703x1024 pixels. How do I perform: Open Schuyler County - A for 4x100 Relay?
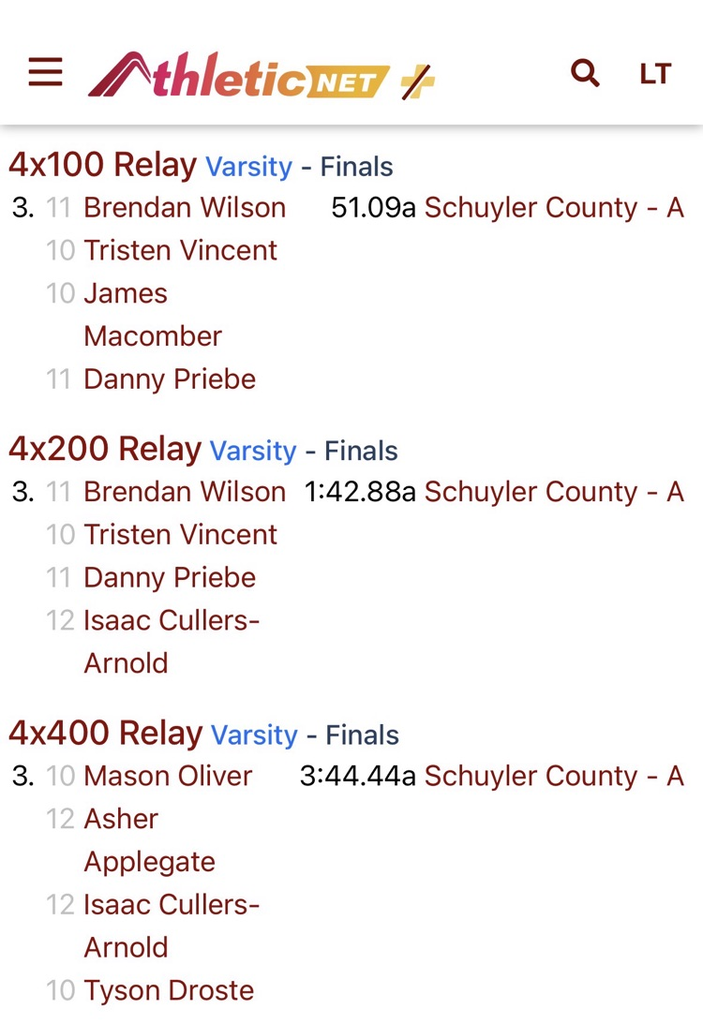click(x=554, y=208)
